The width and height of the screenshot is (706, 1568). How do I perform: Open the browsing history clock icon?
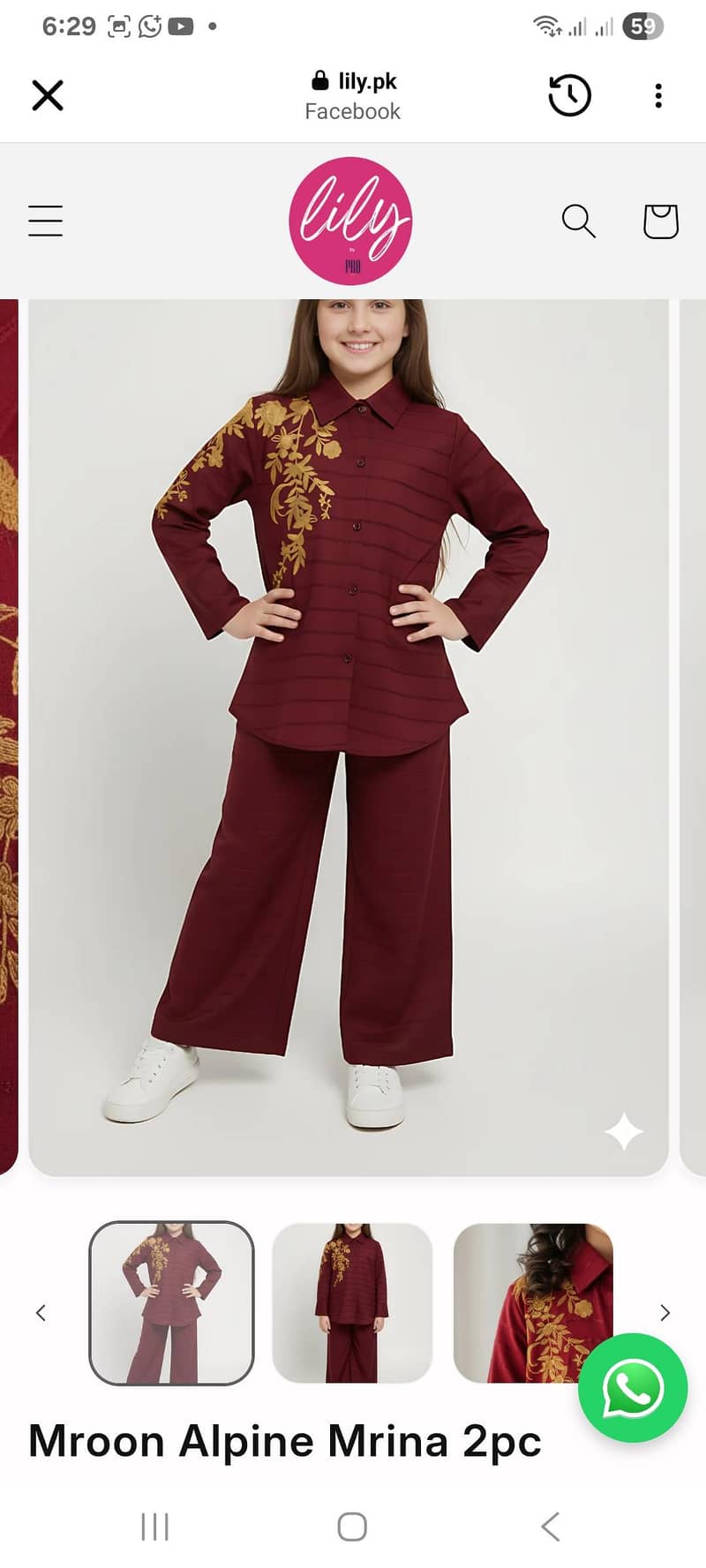coord(569,95)
